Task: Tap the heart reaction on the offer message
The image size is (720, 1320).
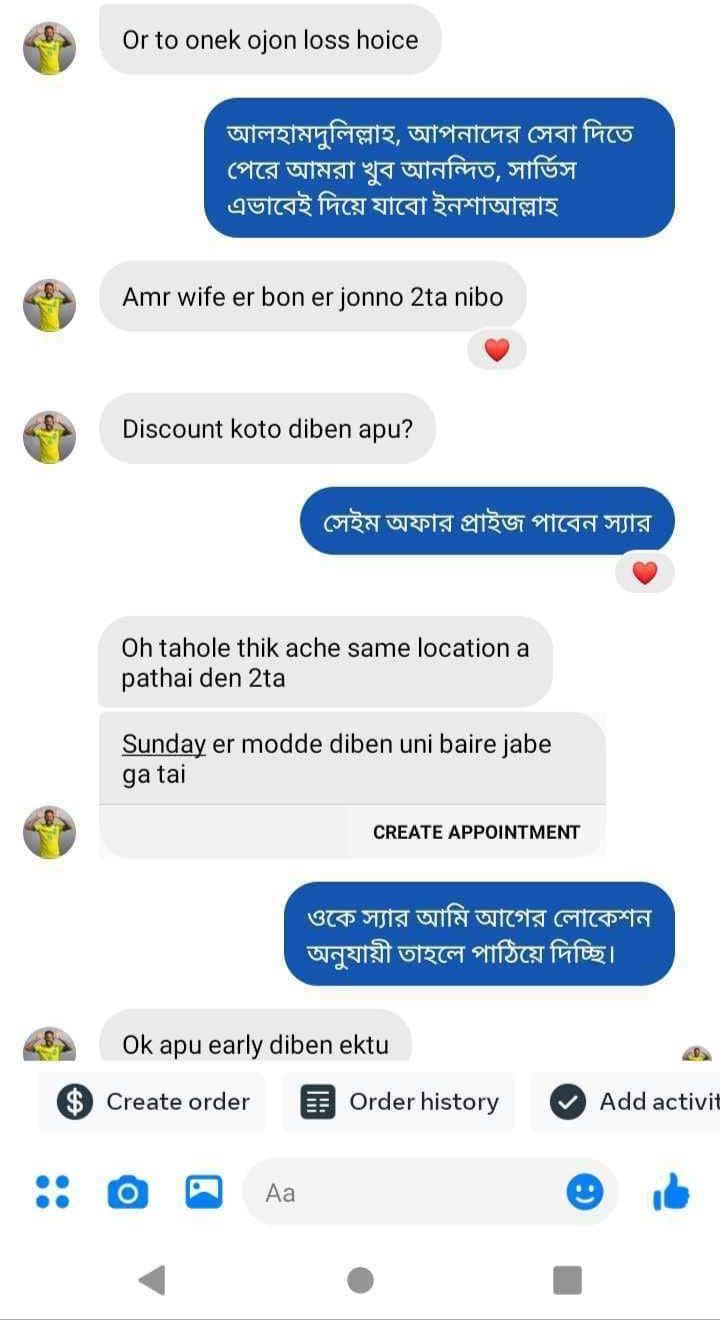Action: 644,572
